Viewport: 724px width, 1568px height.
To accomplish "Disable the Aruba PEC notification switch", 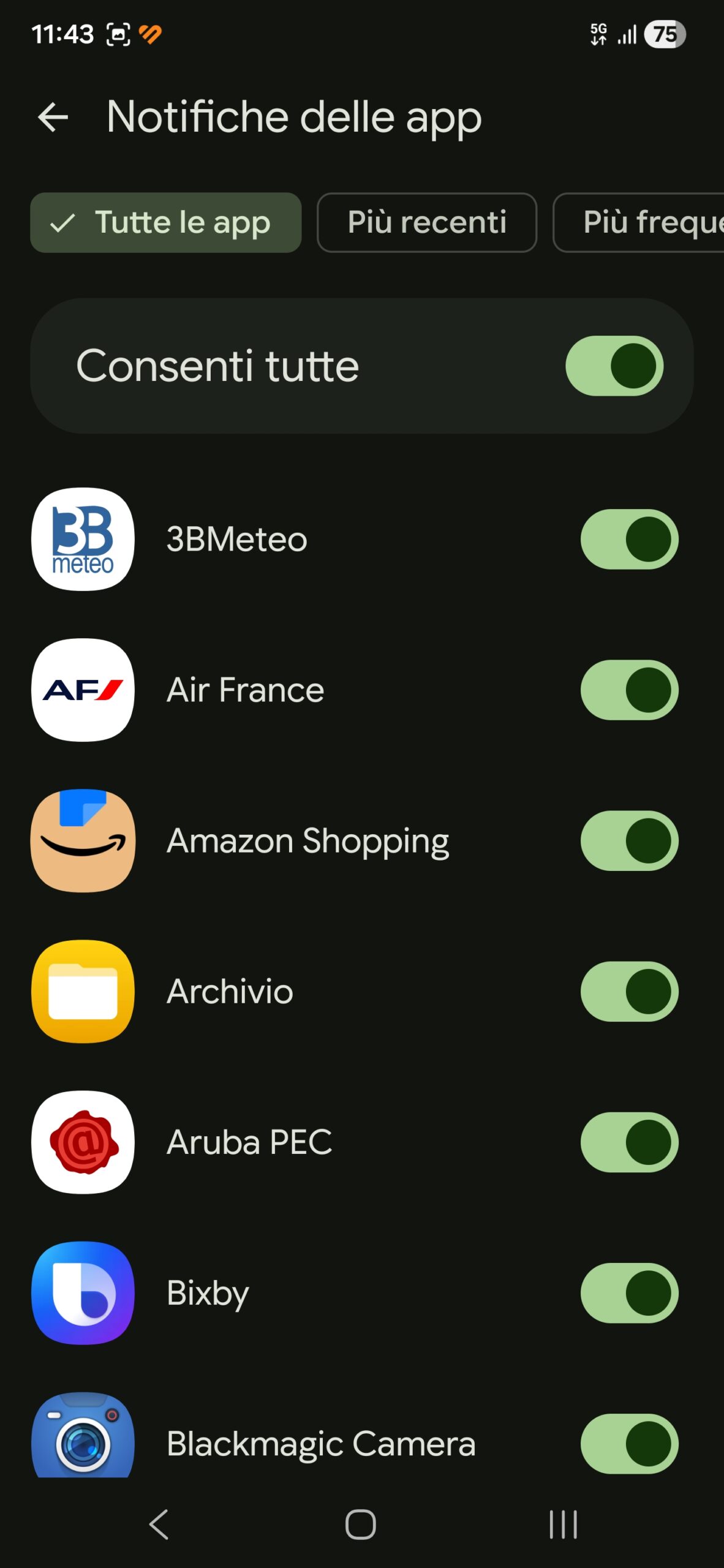I will click(x=629, y=1142).
